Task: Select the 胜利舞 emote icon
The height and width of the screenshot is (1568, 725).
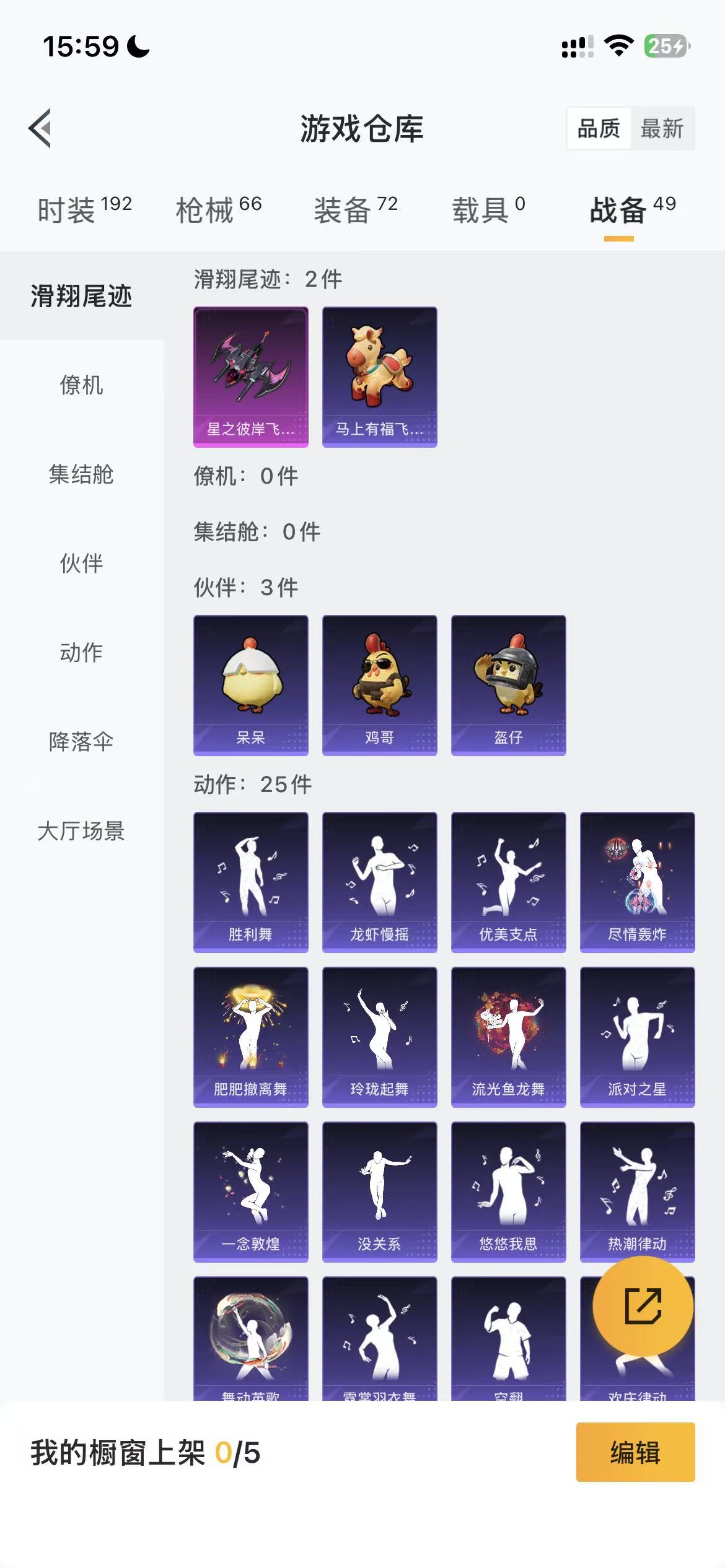Action: pyautogui.click(x=250, y=882)
